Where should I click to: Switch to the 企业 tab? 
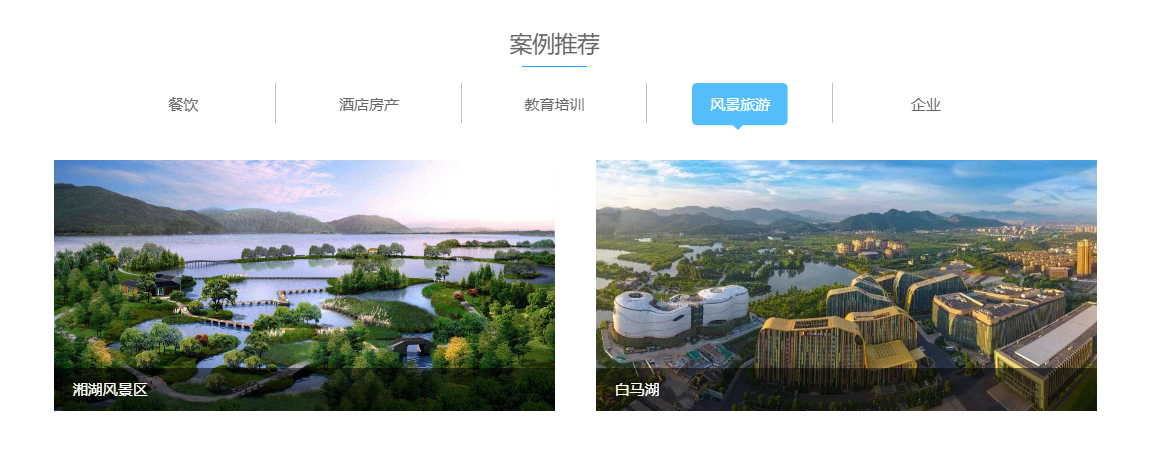click(x=925, y=104)
